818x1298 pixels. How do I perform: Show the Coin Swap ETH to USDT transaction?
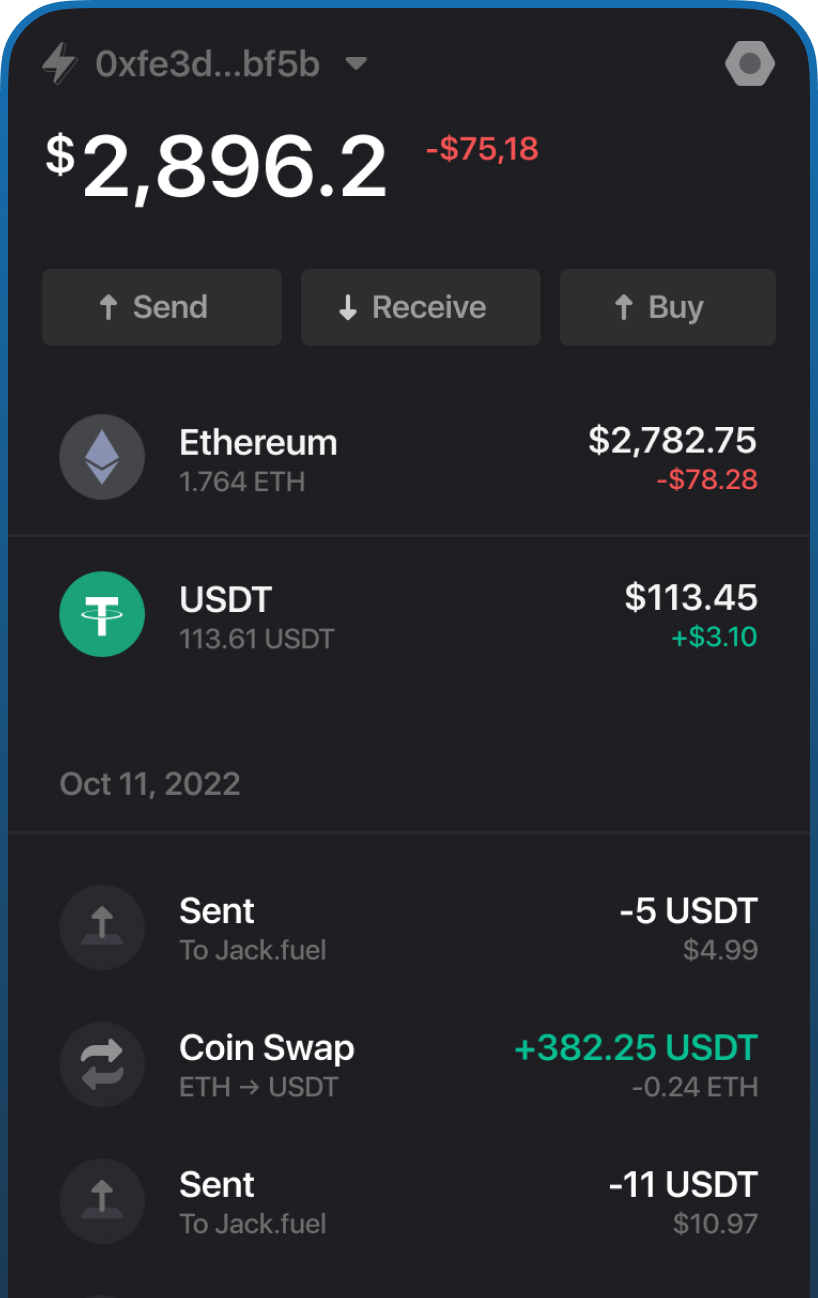pos(408,1066)
